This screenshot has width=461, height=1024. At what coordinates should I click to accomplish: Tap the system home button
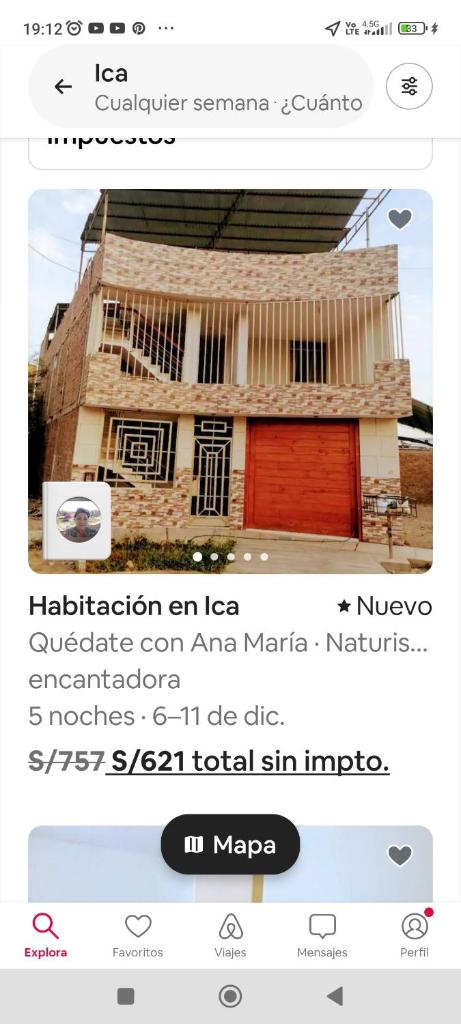click(230, 996)
